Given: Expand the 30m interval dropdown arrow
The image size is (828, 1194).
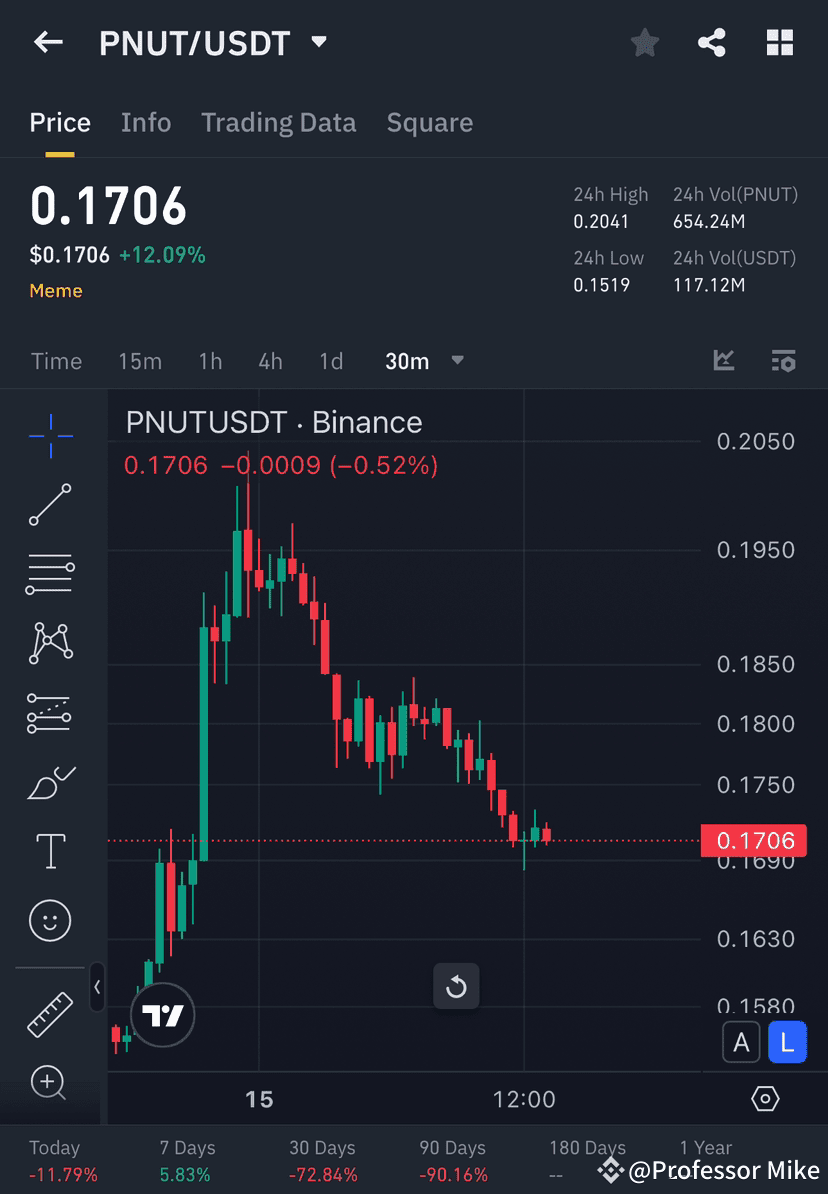Looking at the screenshot, I should (x=457, y=361).
